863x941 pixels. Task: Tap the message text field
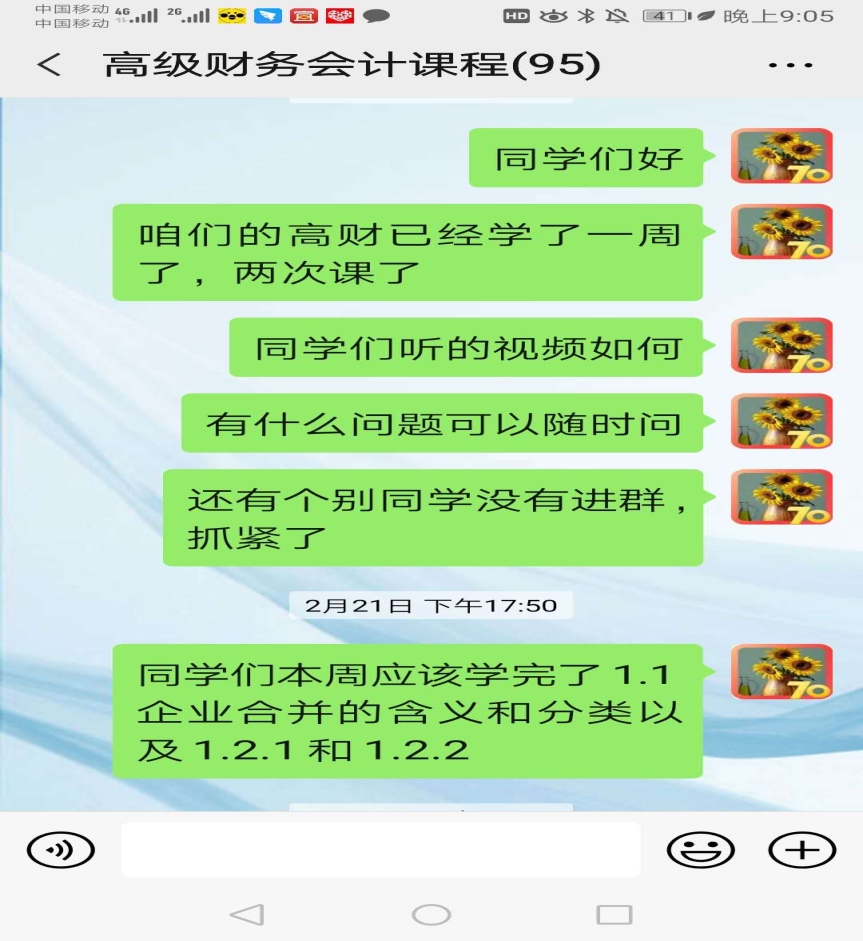click(380, 850)
